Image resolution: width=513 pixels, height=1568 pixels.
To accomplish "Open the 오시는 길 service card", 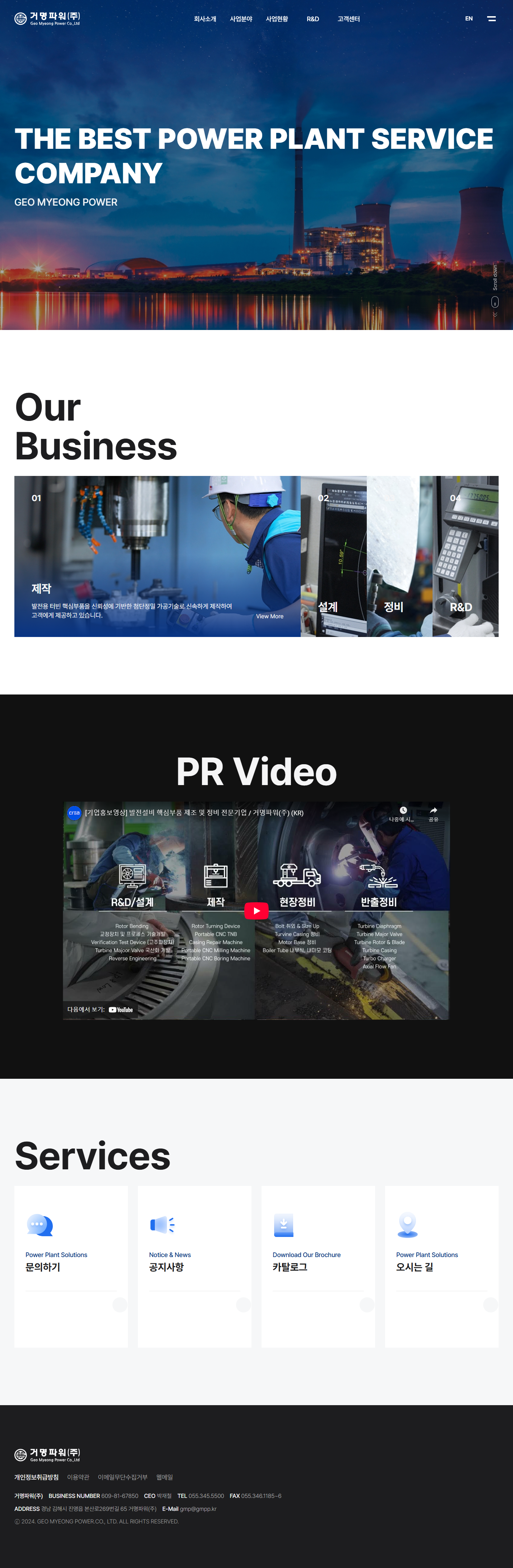I will tap(442, 1266).
